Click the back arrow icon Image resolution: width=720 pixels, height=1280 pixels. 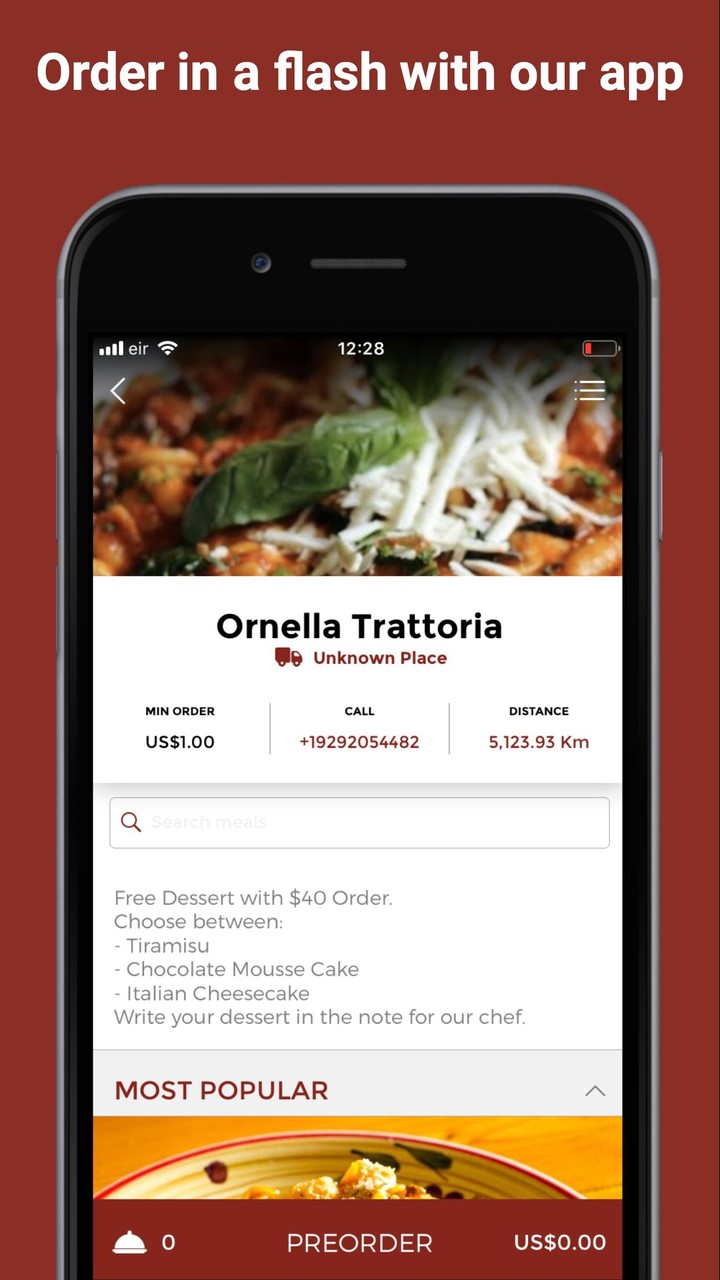click(117, 390)
